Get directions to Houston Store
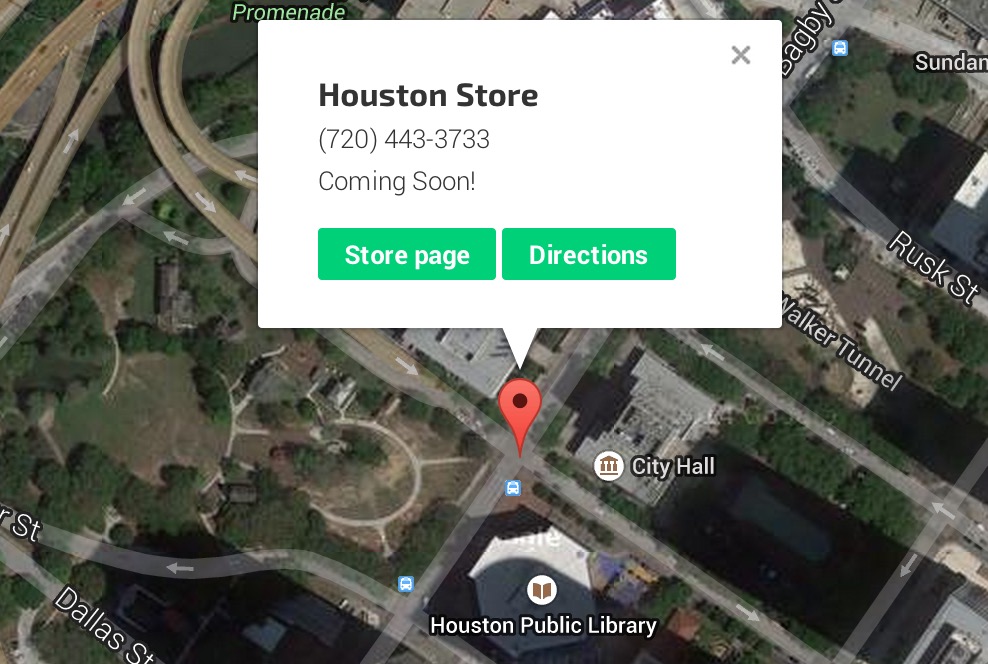The width and height of the screenshot is (988, 664). click(x=588, y=255)
